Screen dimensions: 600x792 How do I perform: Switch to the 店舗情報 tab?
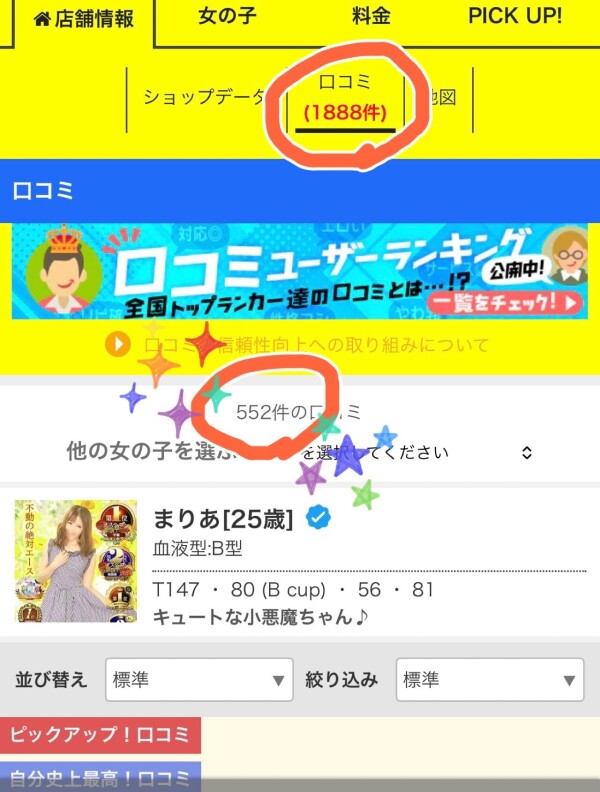click(84, 19)
